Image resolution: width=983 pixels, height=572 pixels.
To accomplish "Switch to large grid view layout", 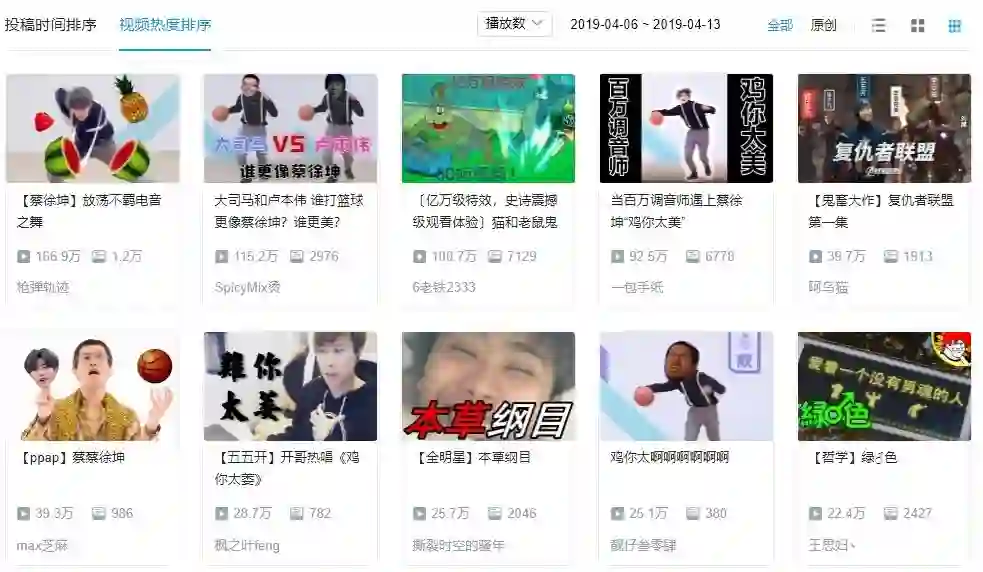I will (x=917, y=26).
